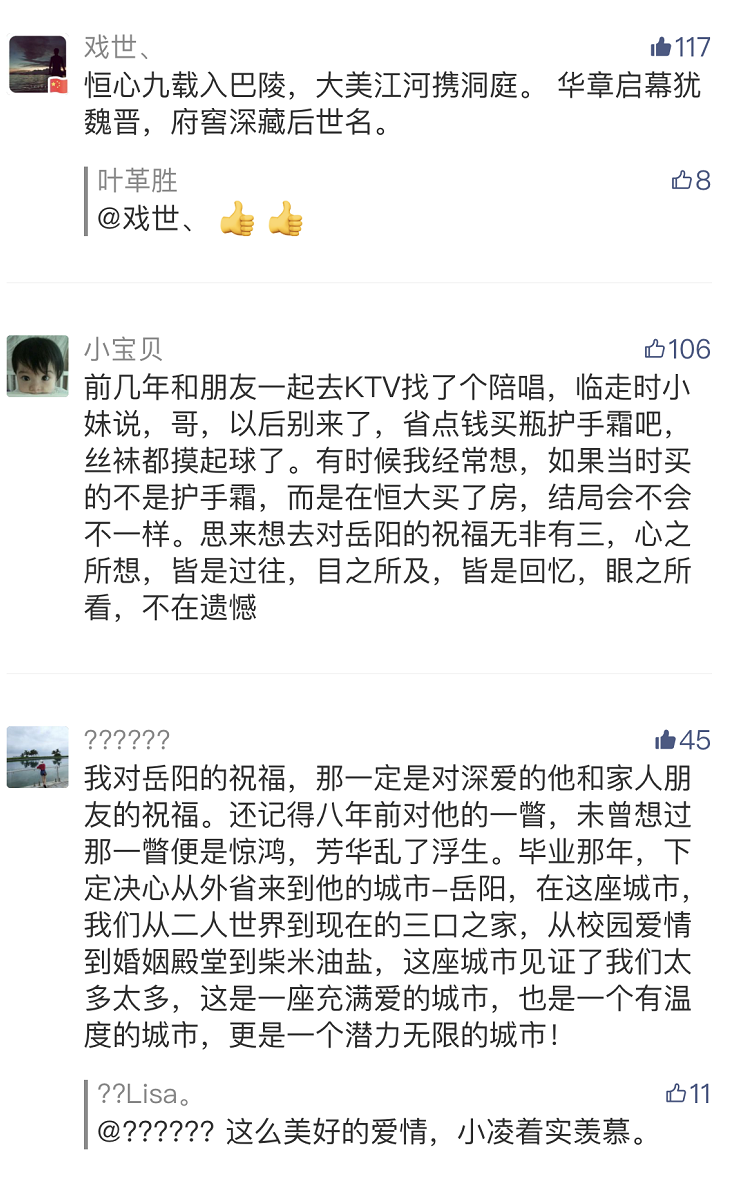
Task: Open 小宝贝's profile avatar
Action: pos(38,366)
